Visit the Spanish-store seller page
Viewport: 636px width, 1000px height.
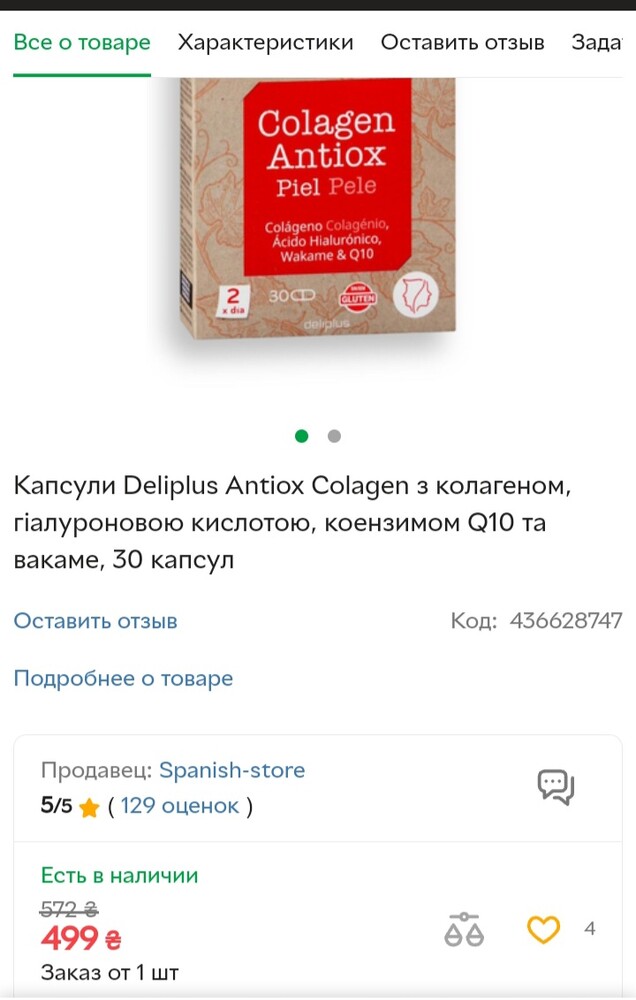232,771
